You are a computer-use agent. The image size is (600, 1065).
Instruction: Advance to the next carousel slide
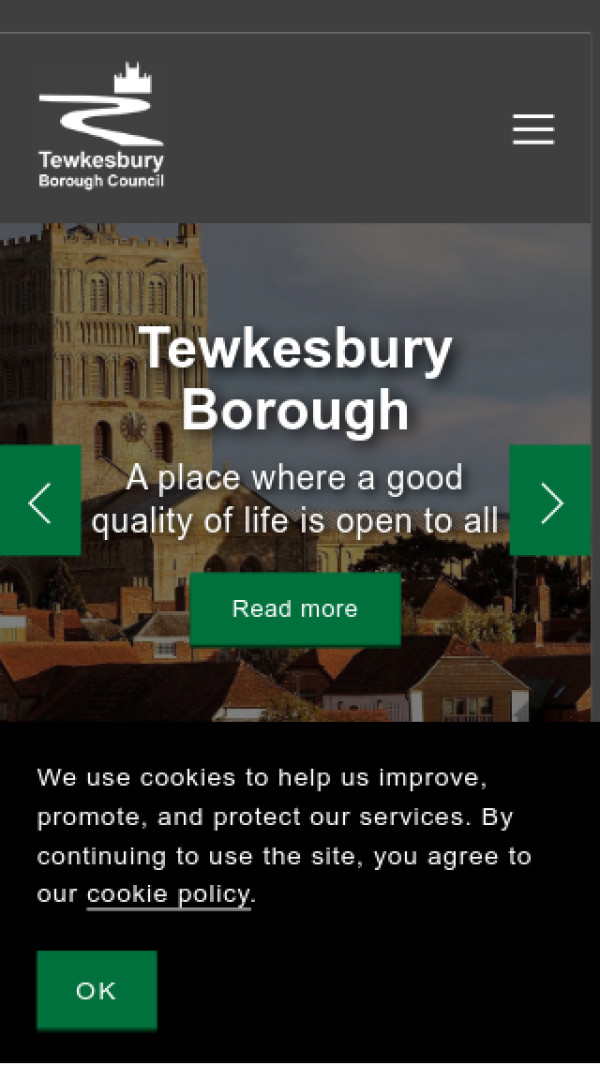pos(552,501)
